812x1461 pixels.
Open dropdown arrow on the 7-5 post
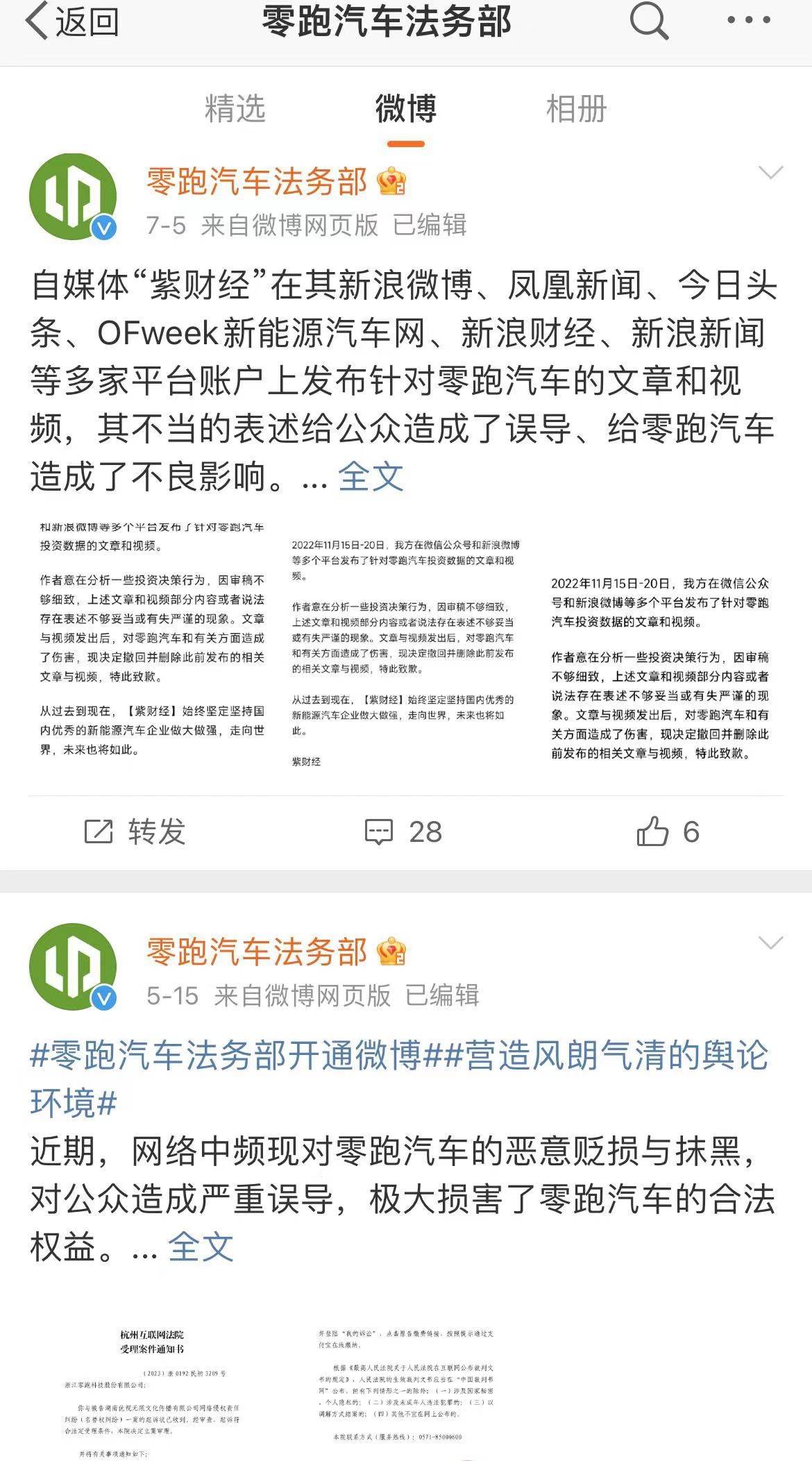[x=770, y=172]
